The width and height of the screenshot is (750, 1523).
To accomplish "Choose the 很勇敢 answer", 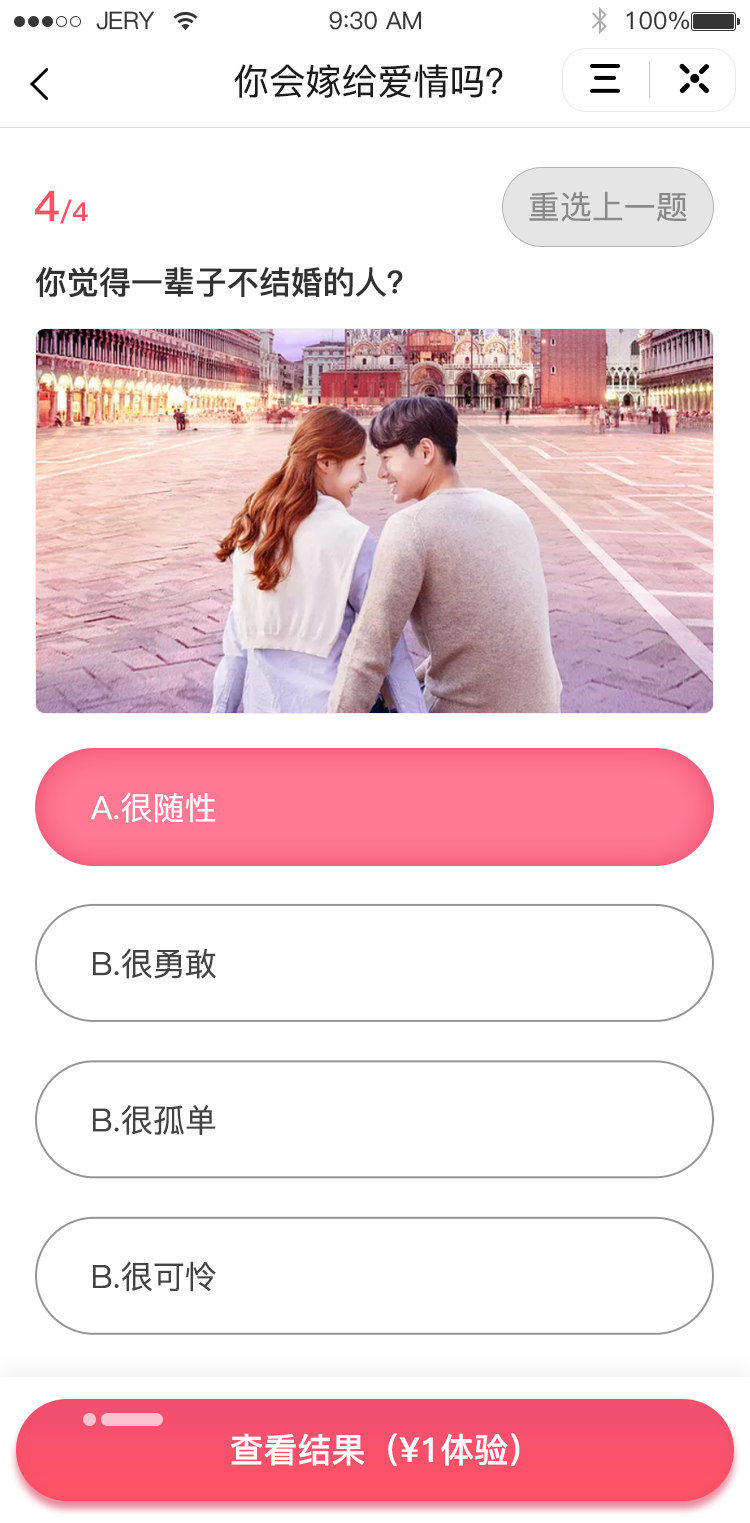I will pos(374,963).
